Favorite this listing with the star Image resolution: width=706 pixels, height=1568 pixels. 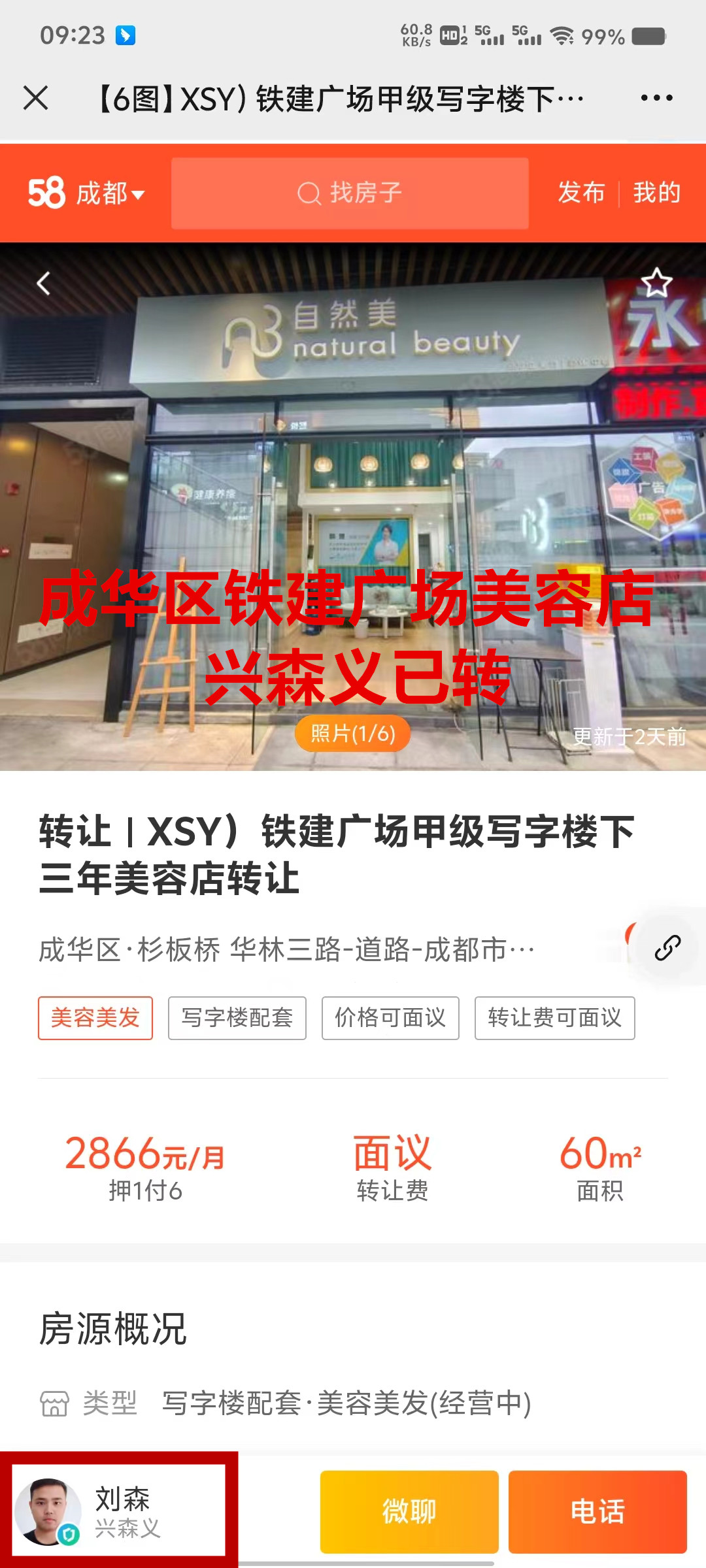(656, 283)
